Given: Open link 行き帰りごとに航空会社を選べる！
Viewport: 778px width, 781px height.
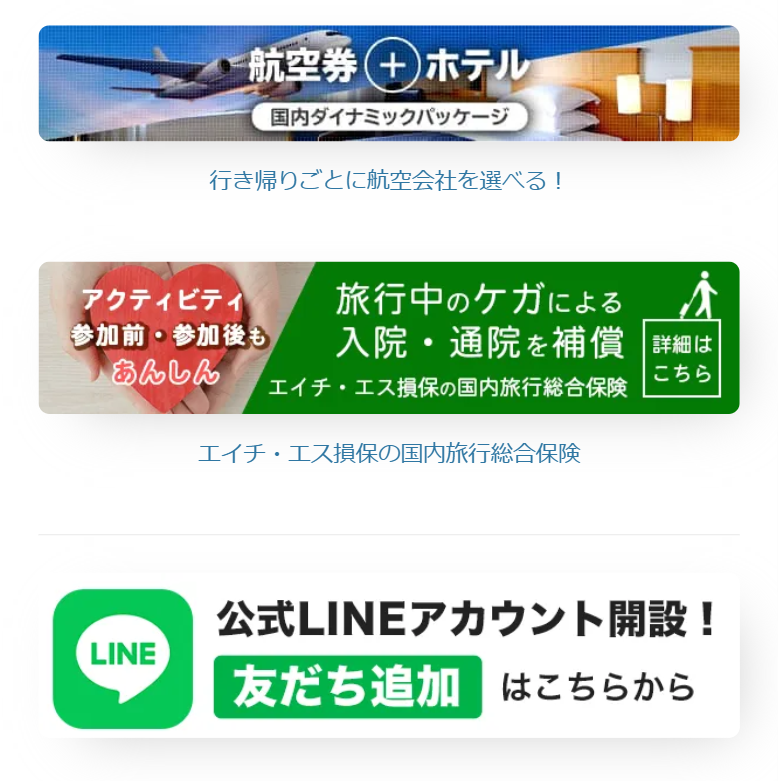Looking at the screenshot, I should 388,181.
